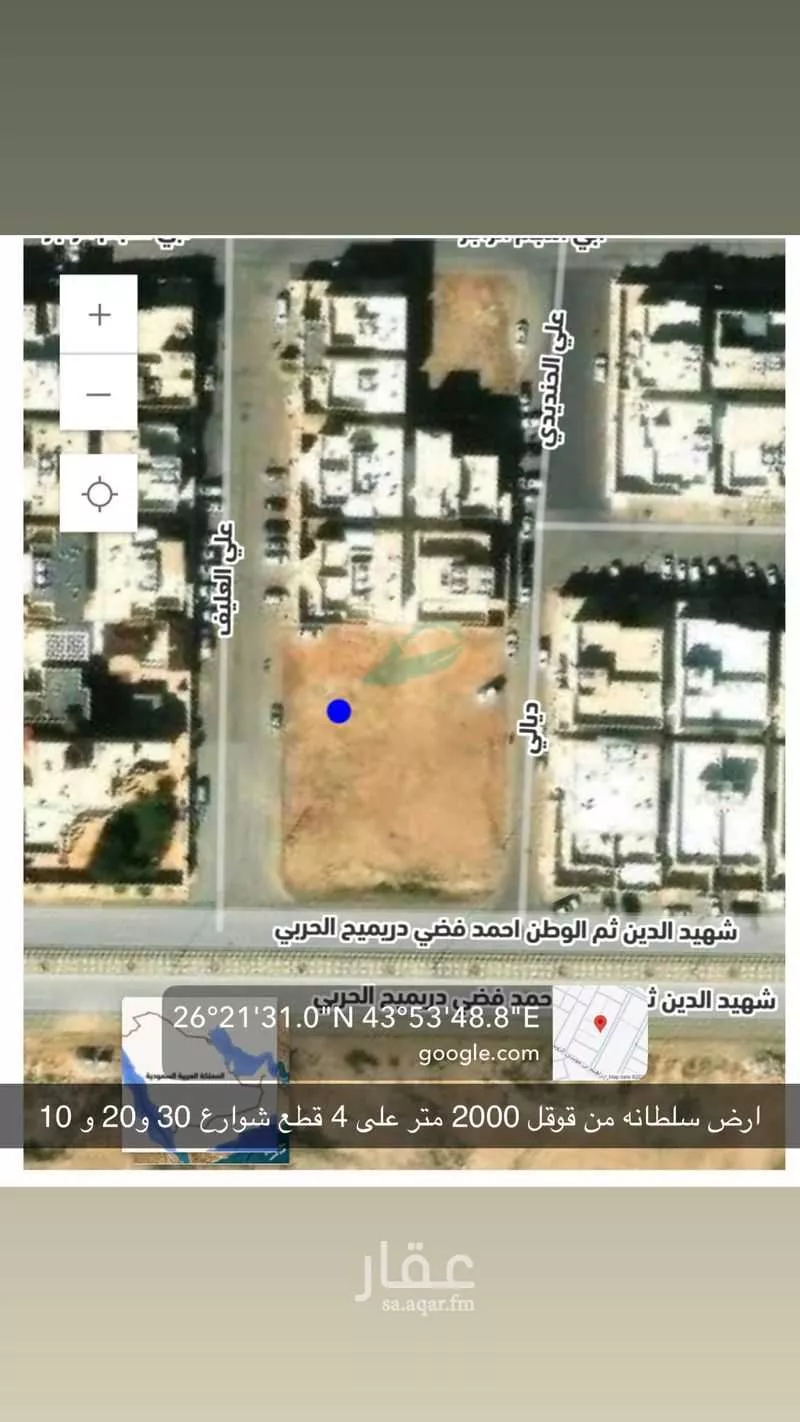The height and width of the screenshot is (1422, 800).
Task: Click the zoom out minus control
Action: pos(98,393)
